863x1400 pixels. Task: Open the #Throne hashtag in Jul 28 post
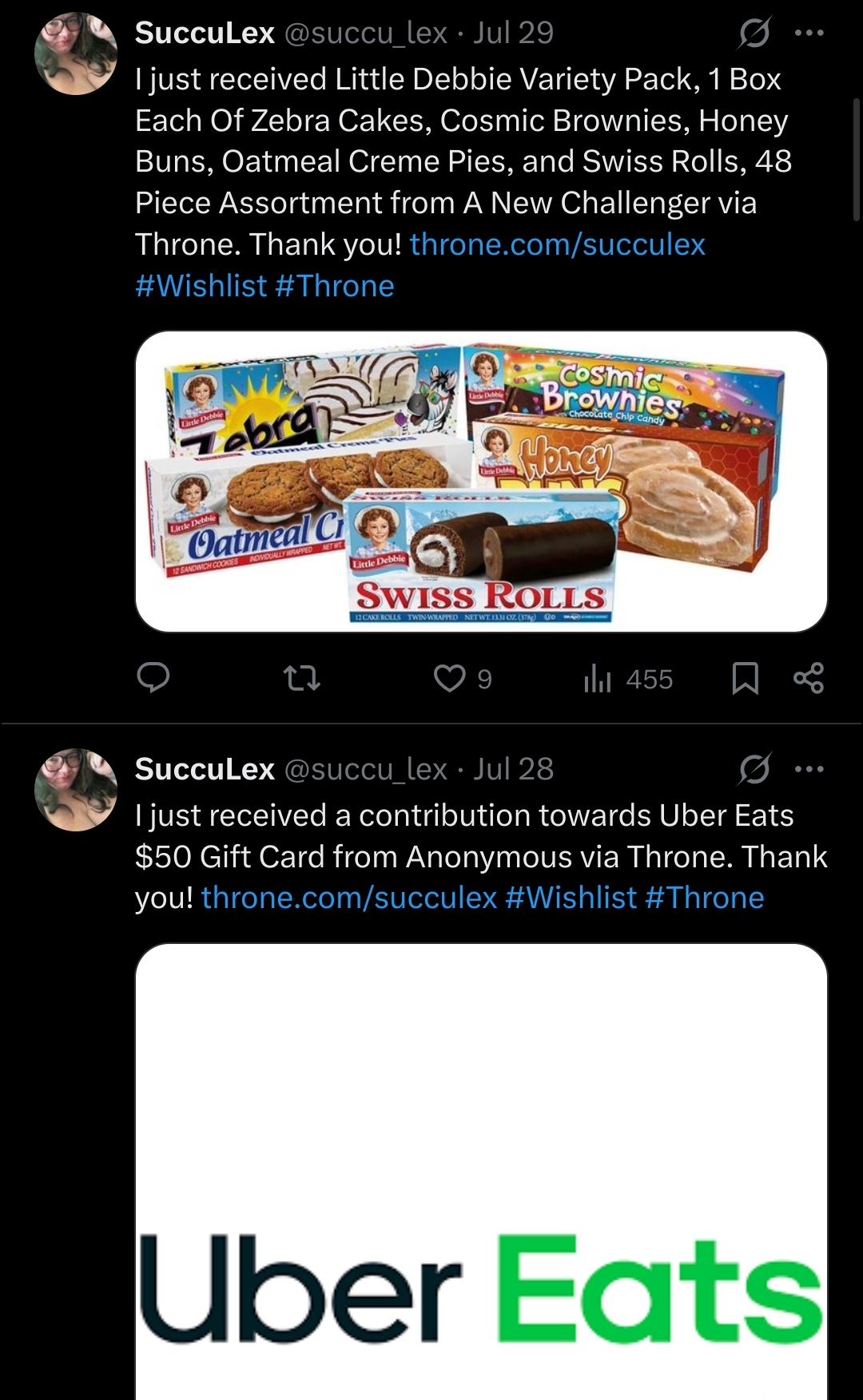click(x=705, y=898)
